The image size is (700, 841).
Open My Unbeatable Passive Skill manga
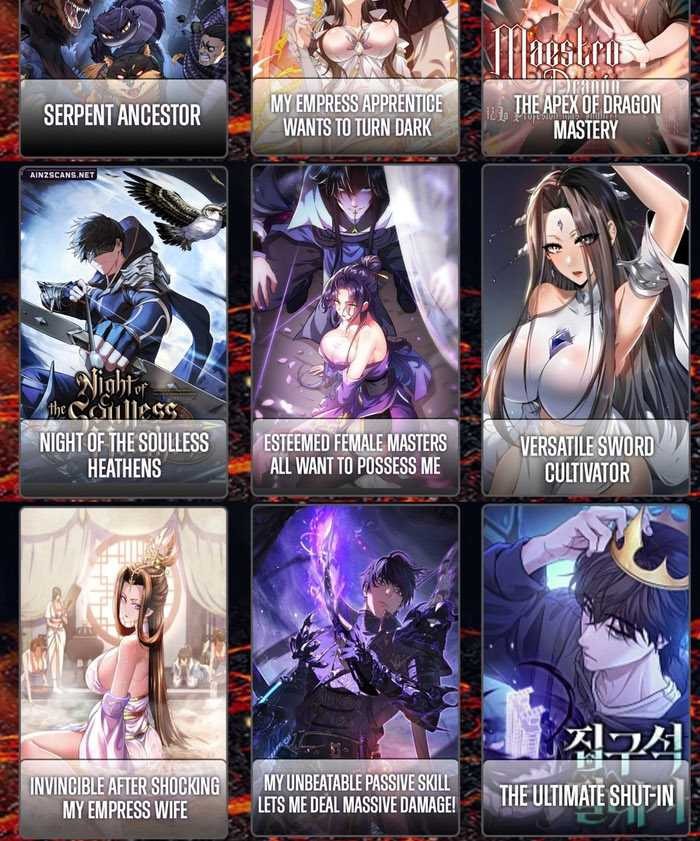355,670
